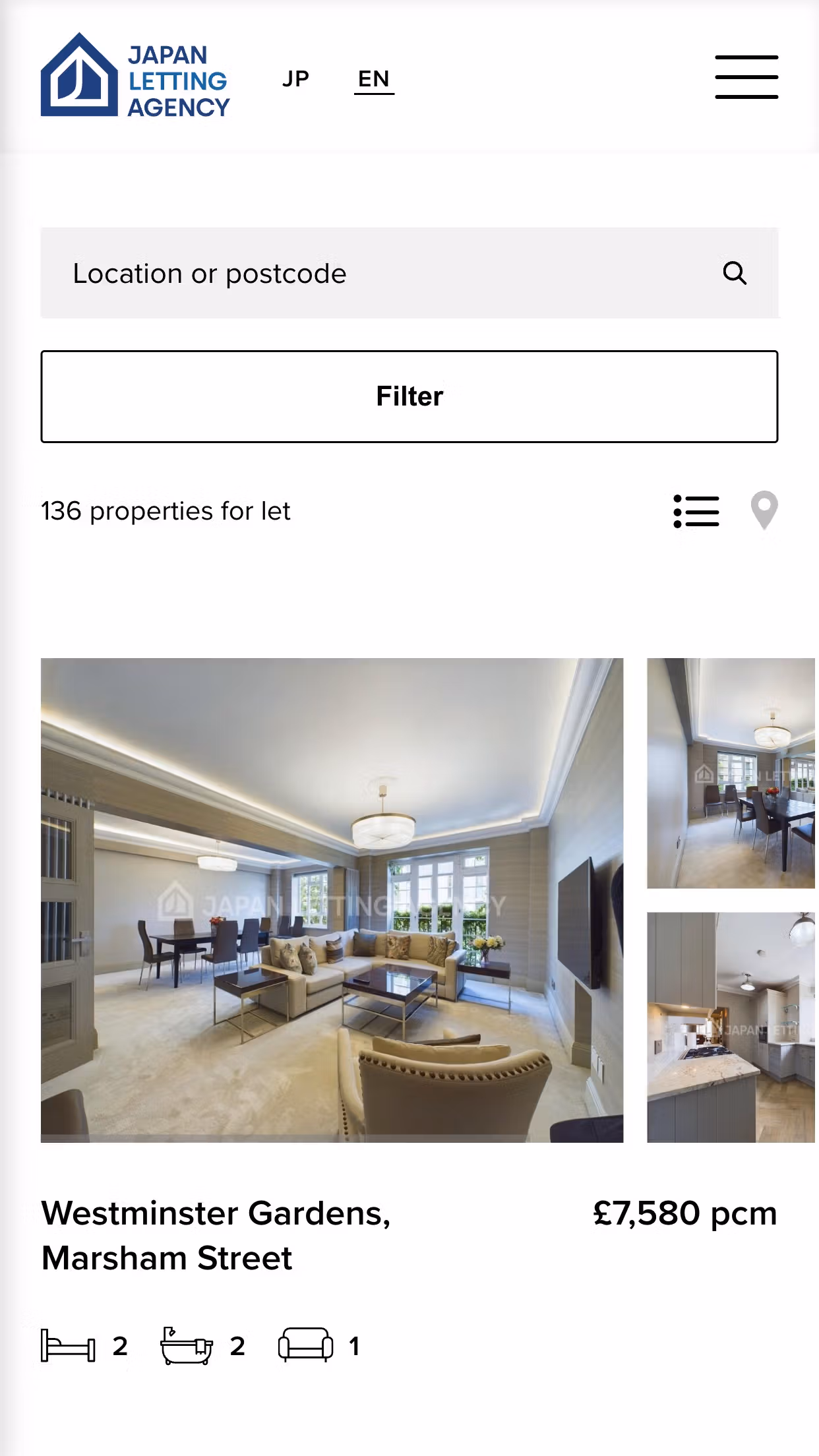Open the hamburger menu
Viewport: 819px width, 1456px height.
coord(746,77)
